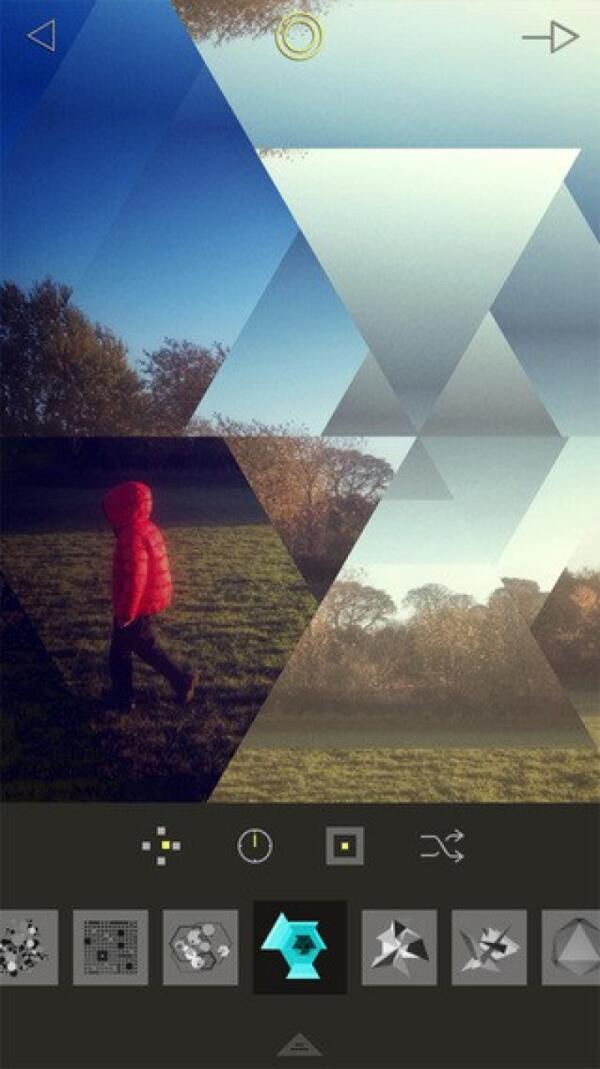Proceed with the right arrow triangle
The image size is (600, 1069).
click(x=551, y=37)
